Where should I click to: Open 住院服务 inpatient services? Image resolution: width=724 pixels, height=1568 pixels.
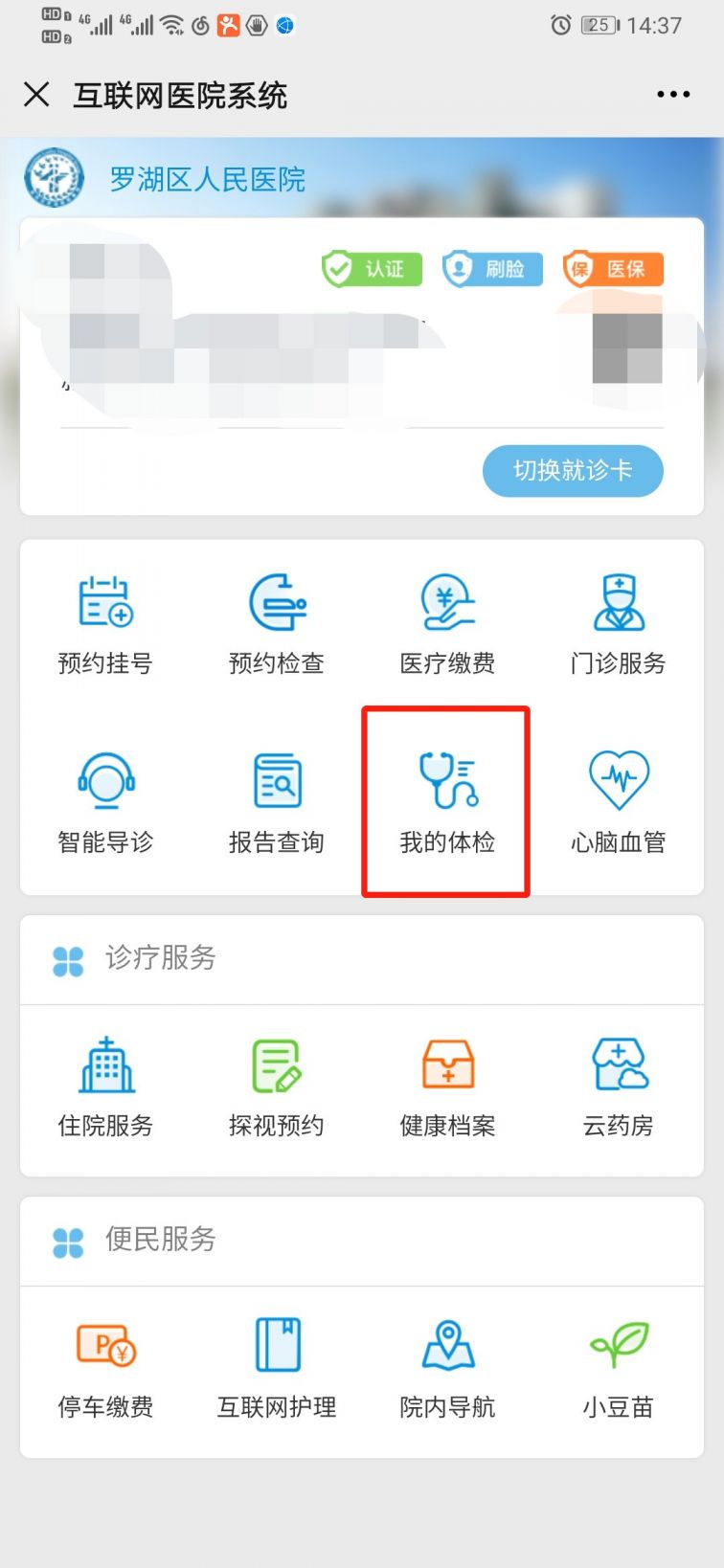click(x=105, y=1086)
